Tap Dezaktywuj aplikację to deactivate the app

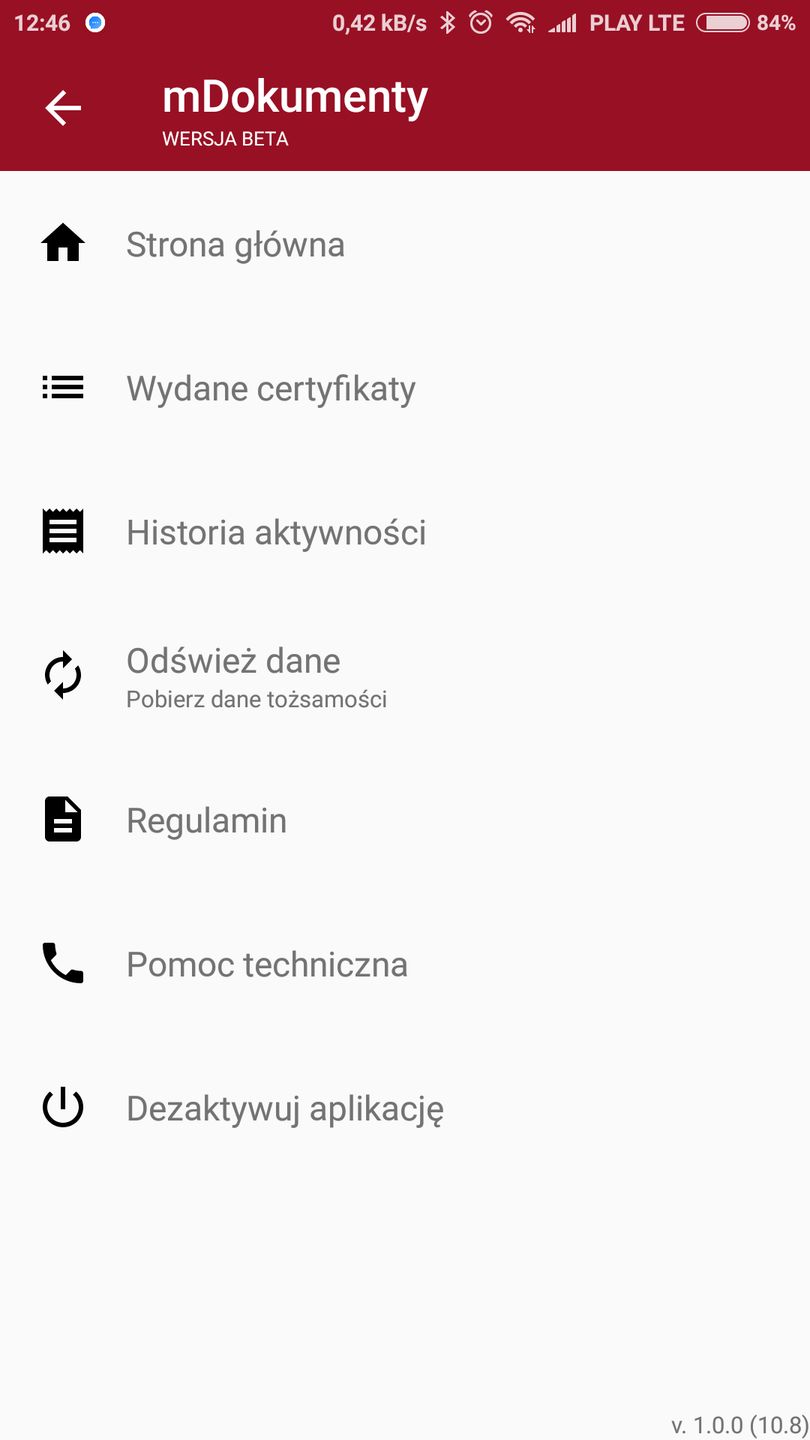coord(285,1107)
